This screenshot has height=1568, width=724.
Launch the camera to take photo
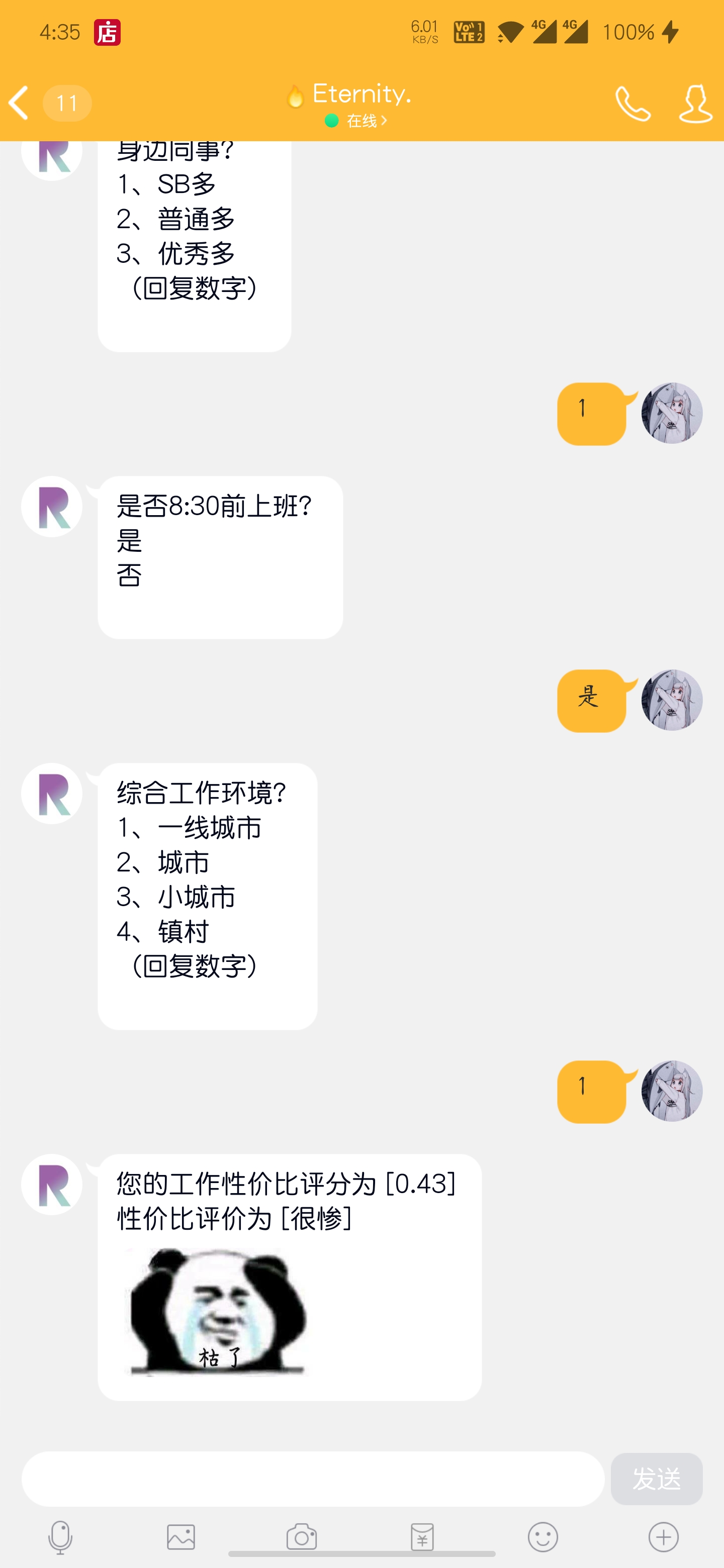301,1537
